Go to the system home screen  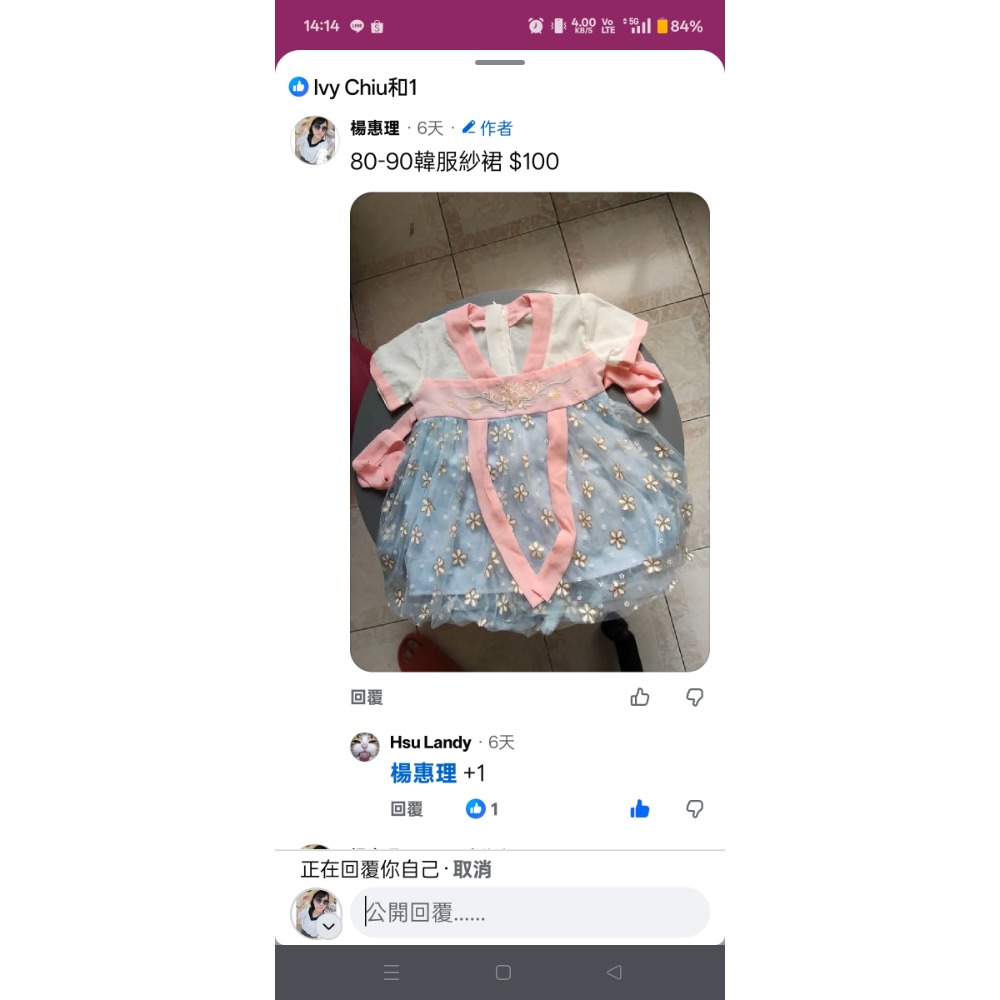(x=503, y=972)
